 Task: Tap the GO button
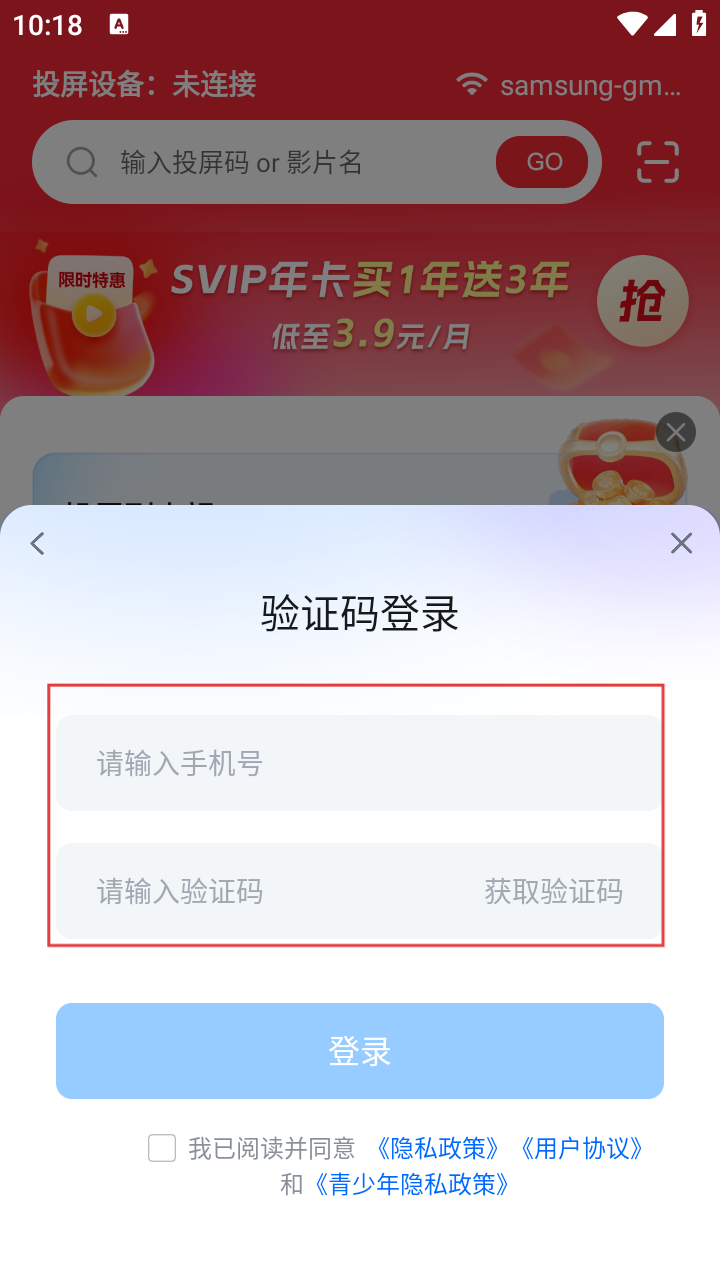(543, 162)
